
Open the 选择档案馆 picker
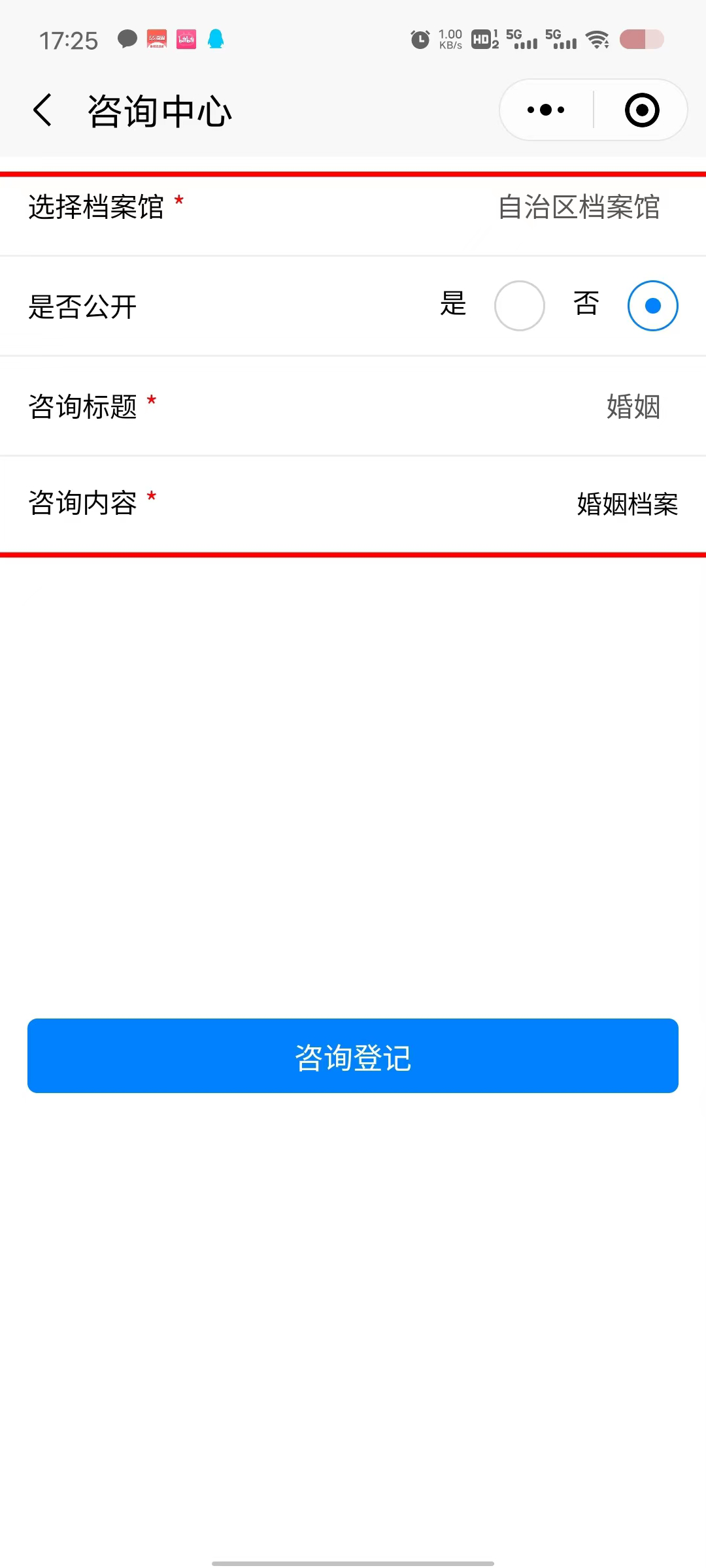point(353,207)
